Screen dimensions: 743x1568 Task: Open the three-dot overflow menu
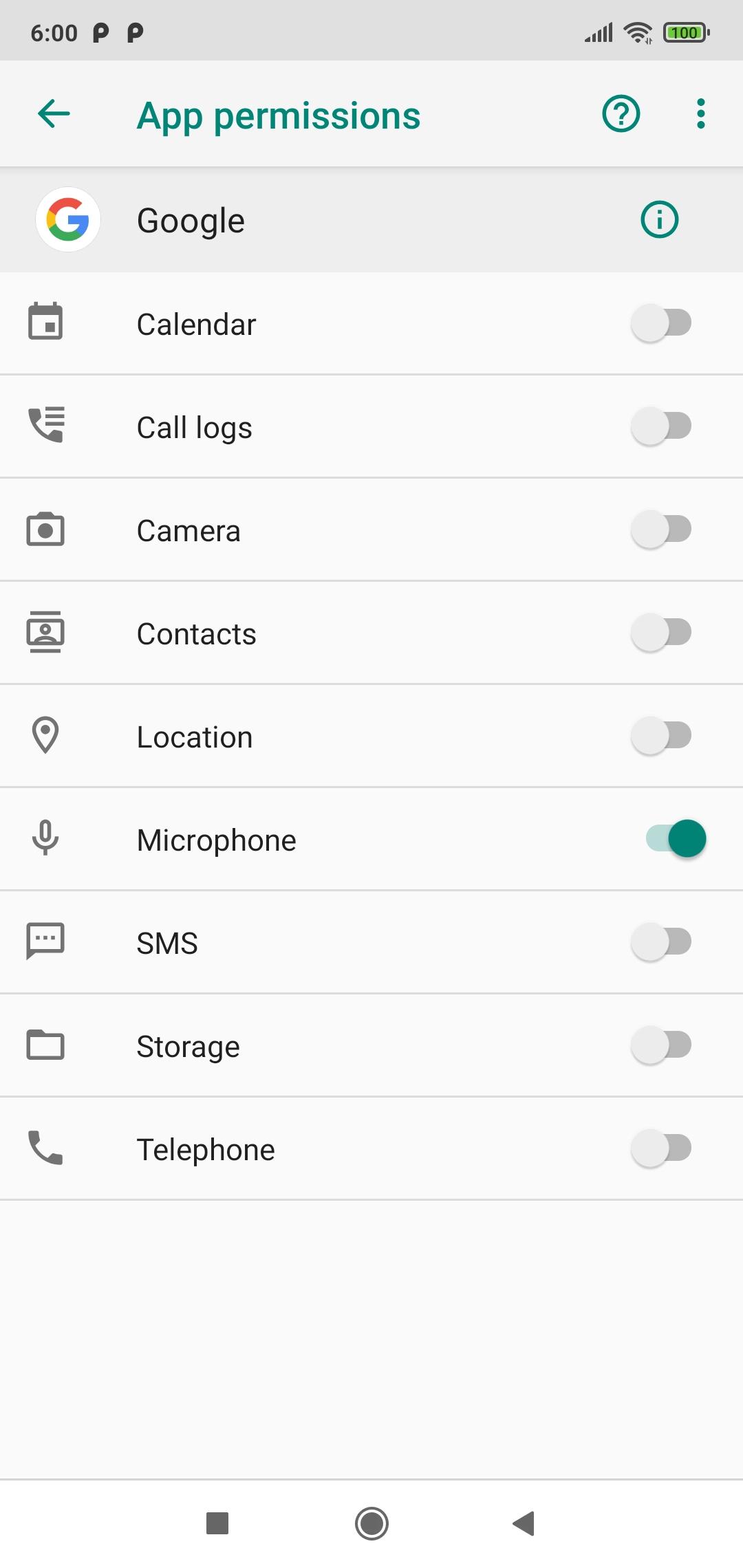[700, 114]
